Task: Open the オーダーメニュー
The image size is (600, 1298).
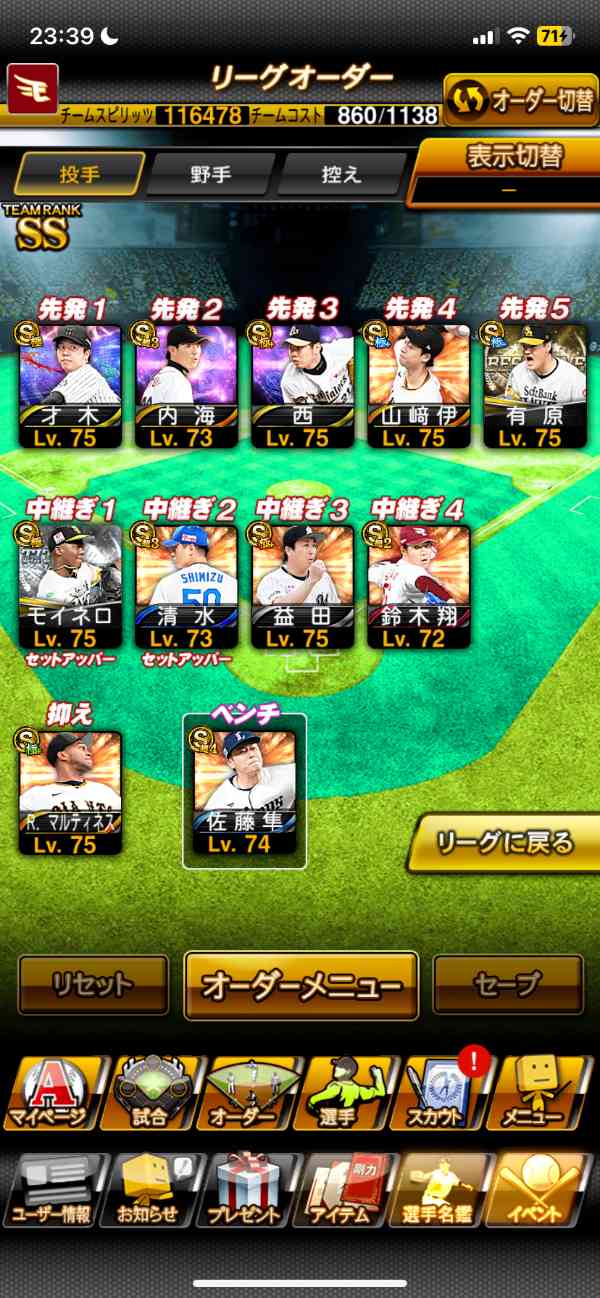Action: [301, 985]
